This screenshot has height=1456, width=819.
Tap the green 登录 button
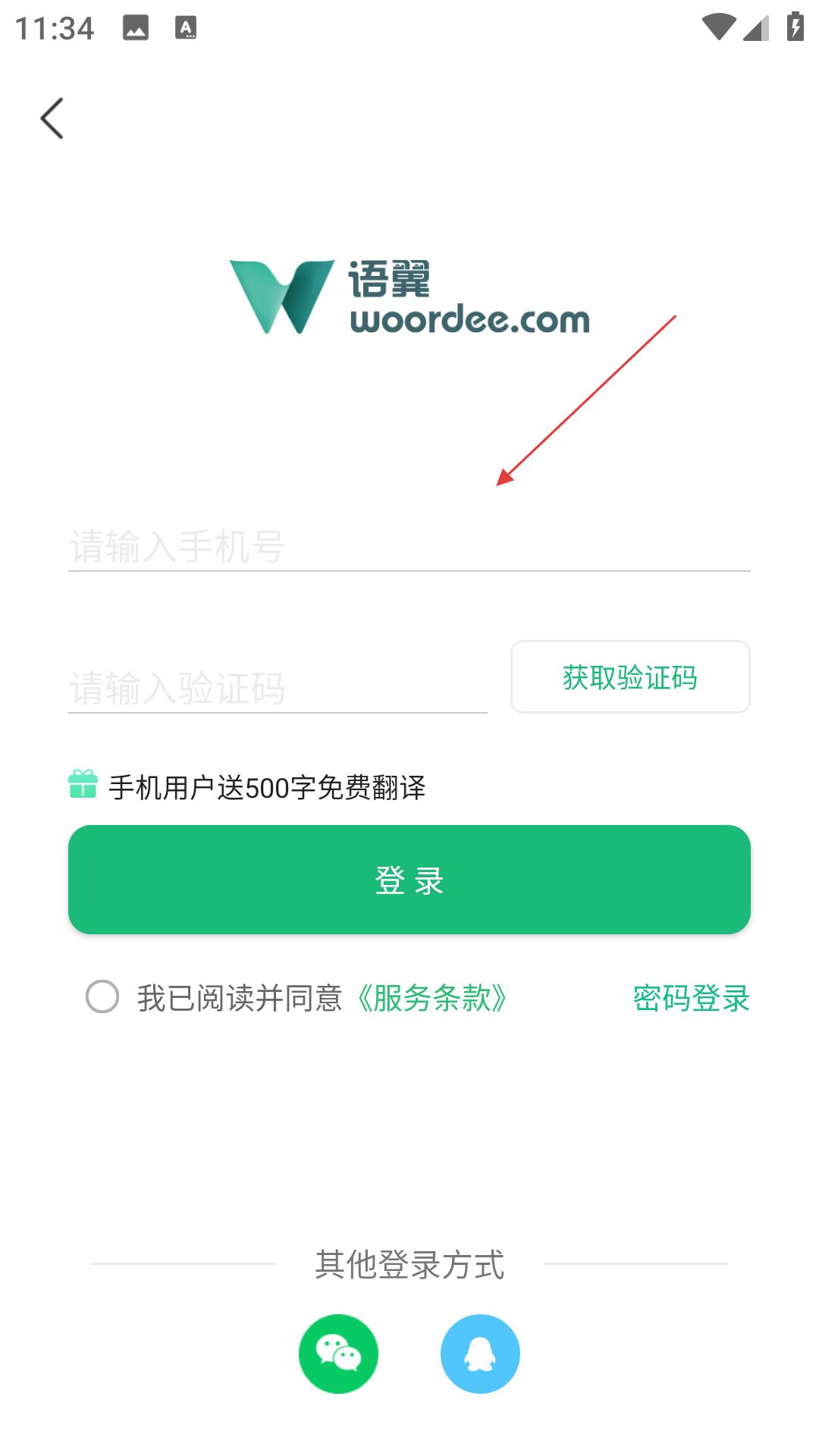tap(409, 880)
